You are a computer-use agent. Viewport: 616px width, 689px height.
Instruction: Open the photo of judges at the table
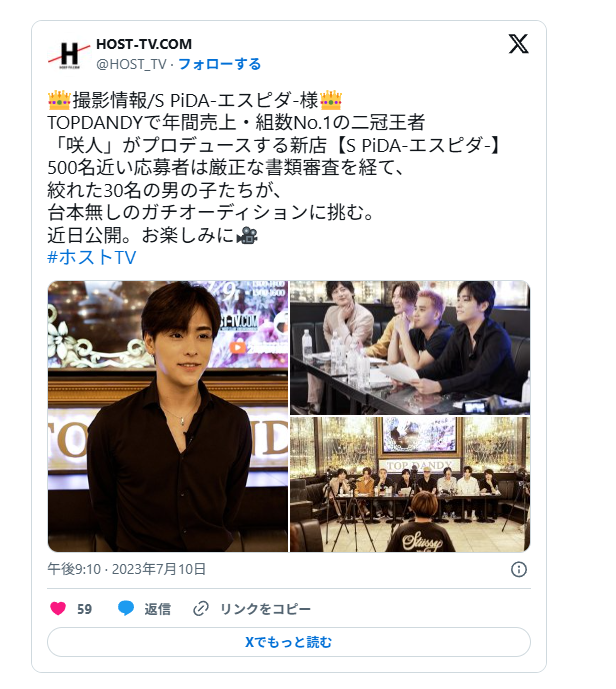tap(410, 347)
